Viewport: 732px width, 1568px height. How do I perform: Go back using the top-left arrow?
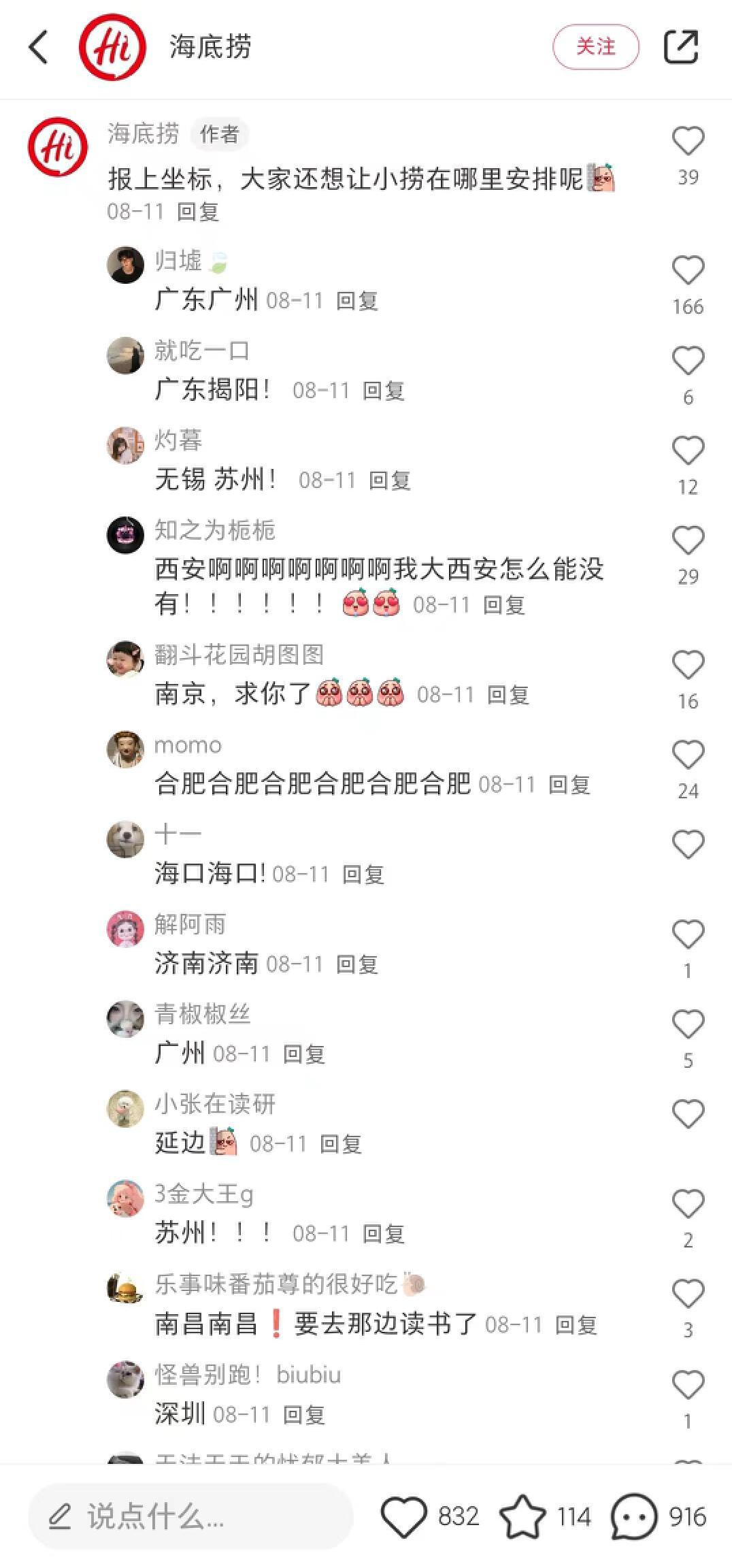pyautogui.click(x=39, y=47)
